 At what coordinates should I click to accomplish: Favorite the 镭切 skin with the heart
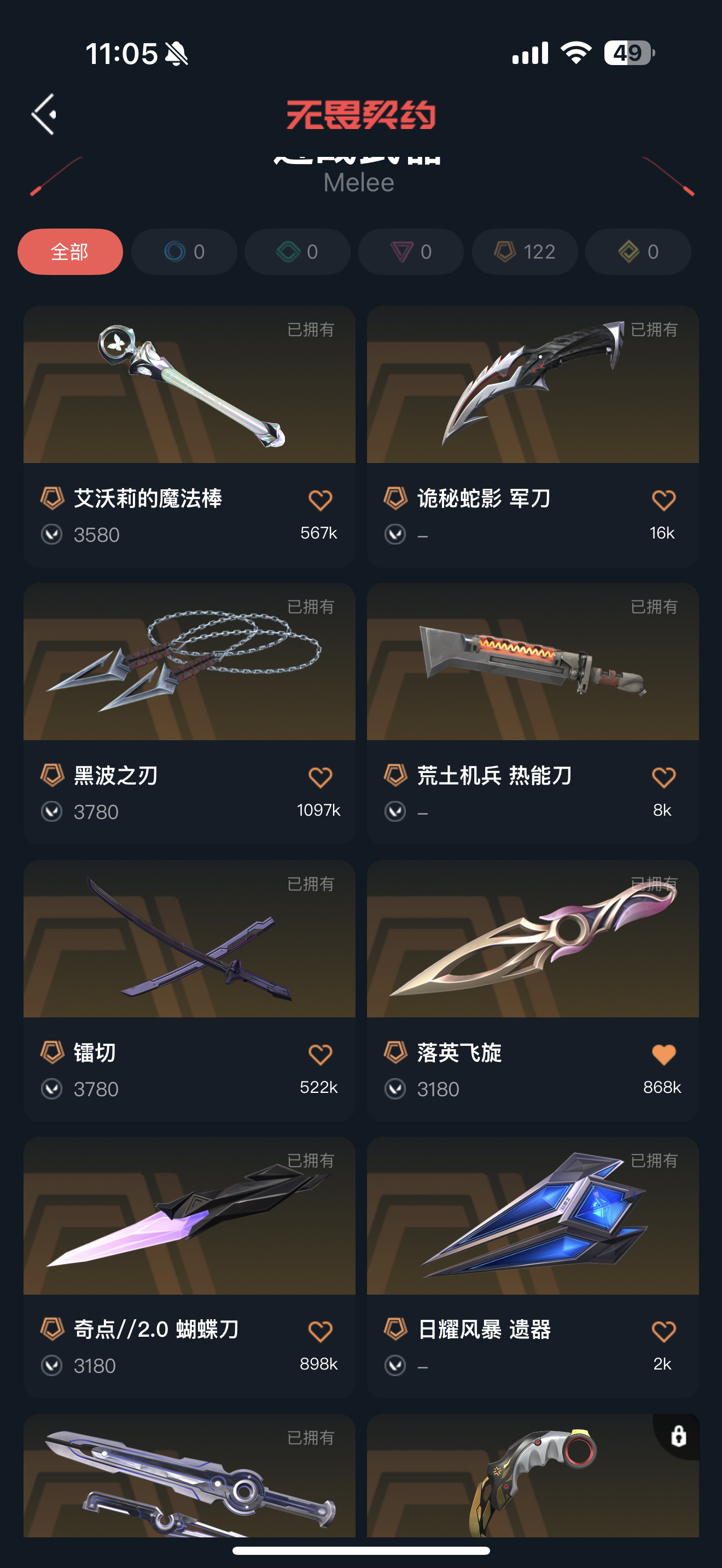pyautogui.click(x=319, y=1054)
